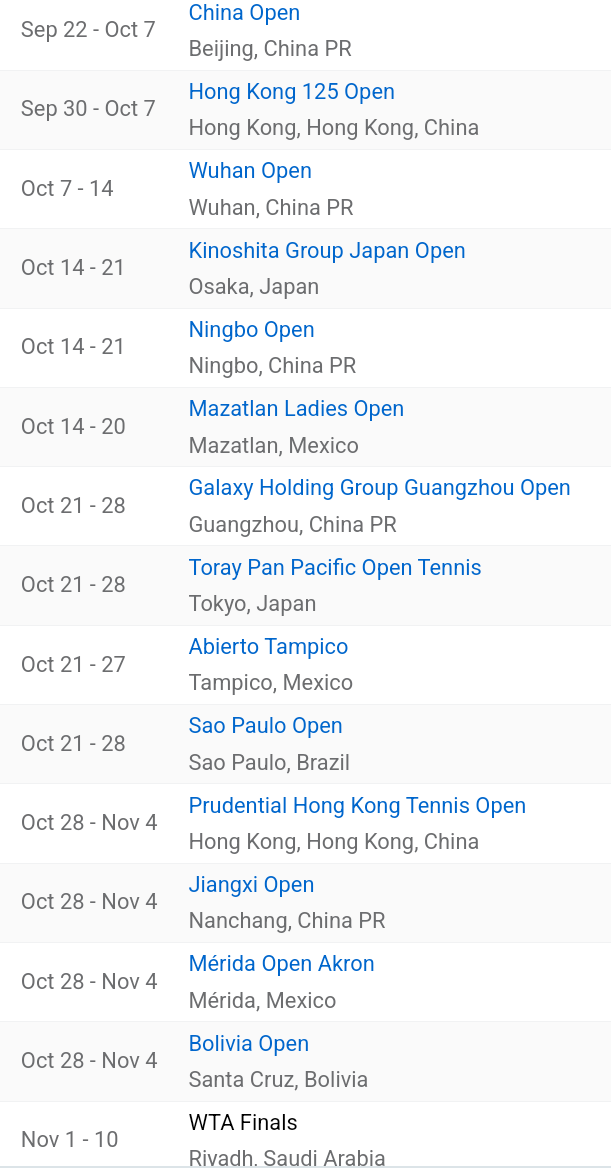Open Galaxy Holding Group Guangzhou Open
611x1168 pixels.
point(379,488)
